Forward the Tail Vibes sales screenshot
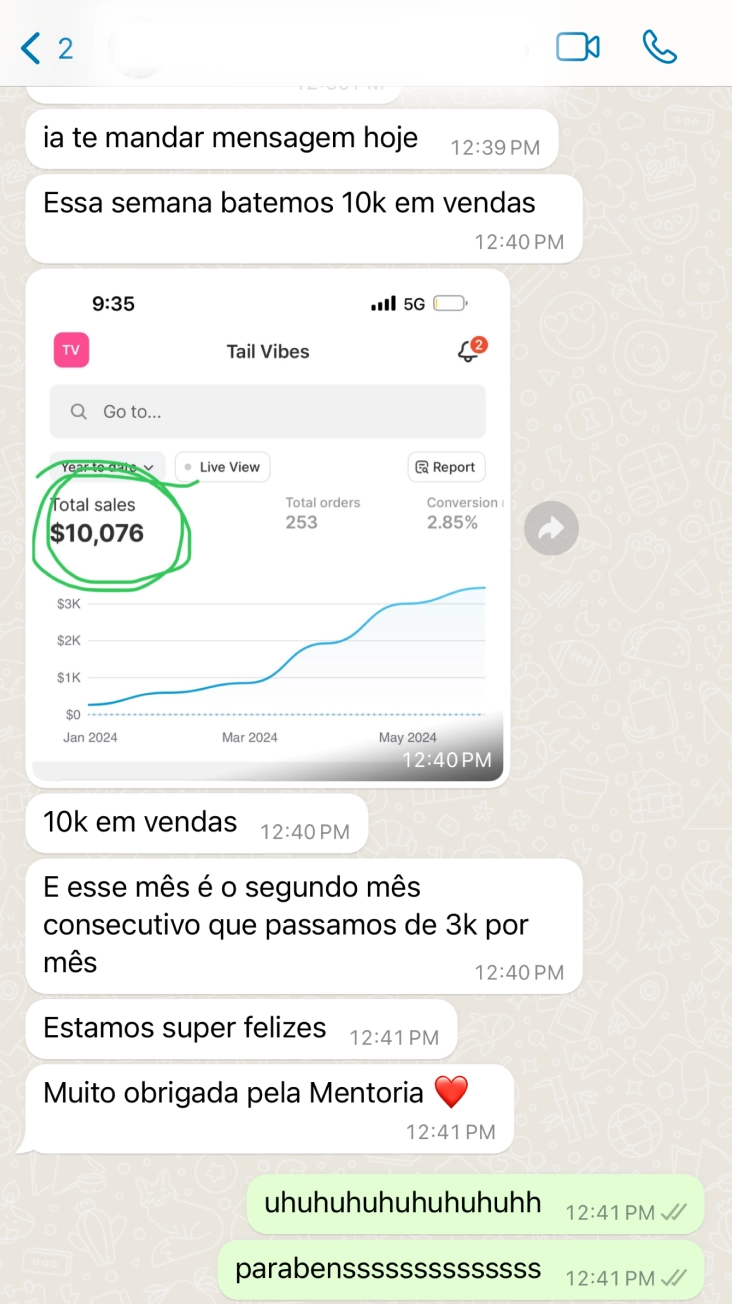This screenshot has height=1304, width=734. click(x=551, y=528)
